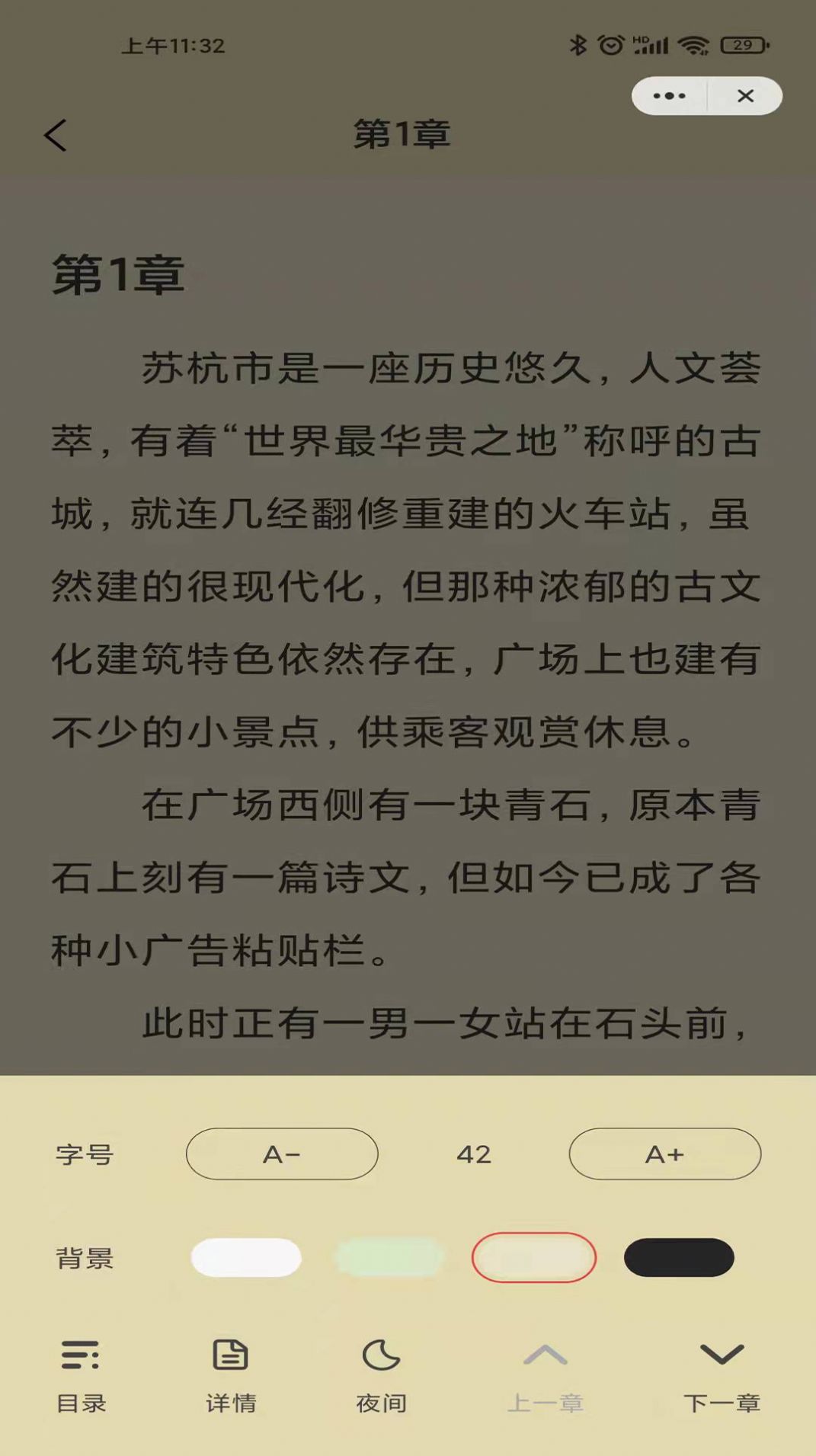Image resolution: width=816 pixels, height=1456 pixels.
Task: Select the black background color
Action: [x=678, y=1257]
